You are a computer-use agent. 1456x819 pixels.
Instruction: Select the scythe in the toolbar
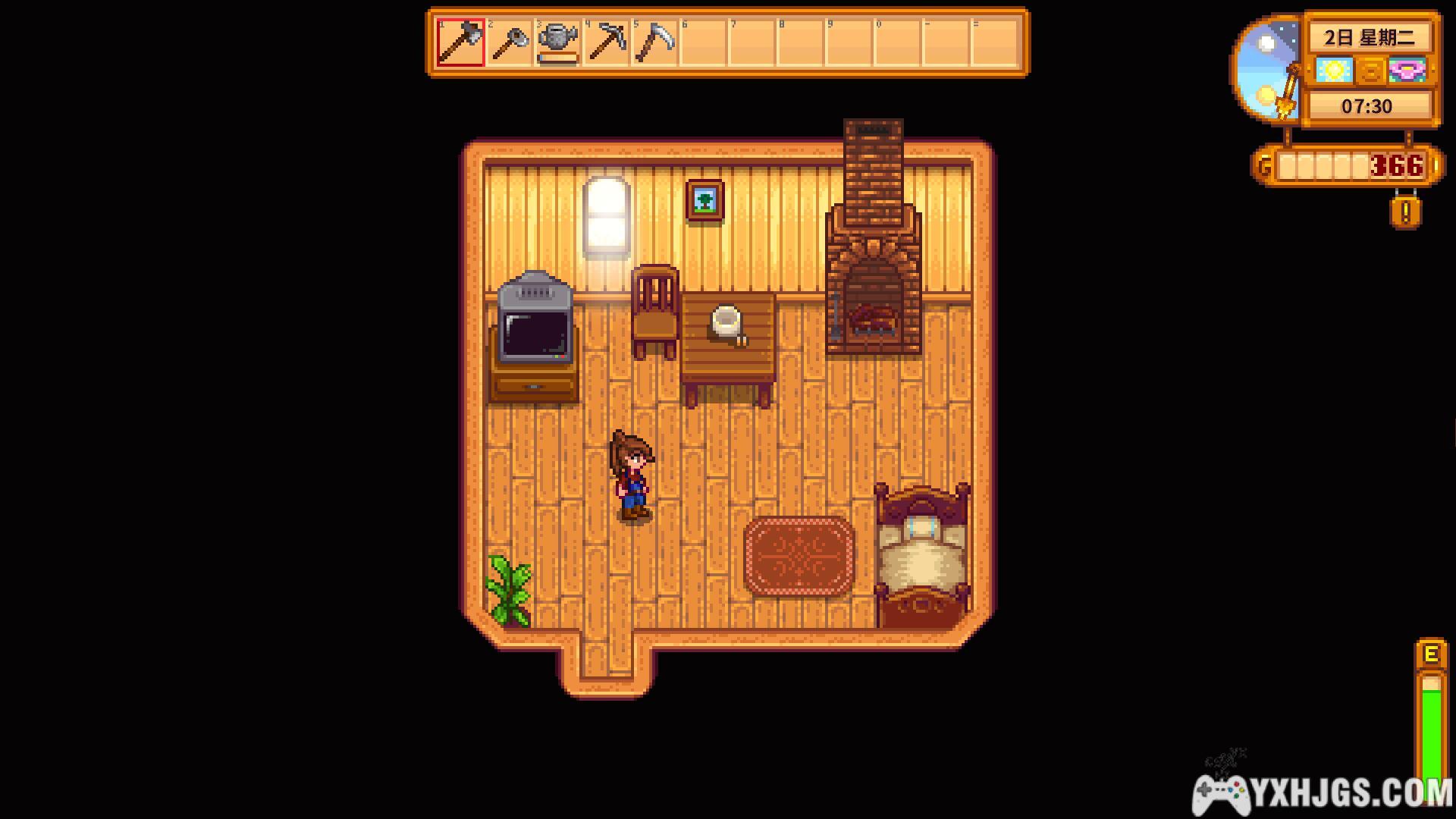[655, 42]
